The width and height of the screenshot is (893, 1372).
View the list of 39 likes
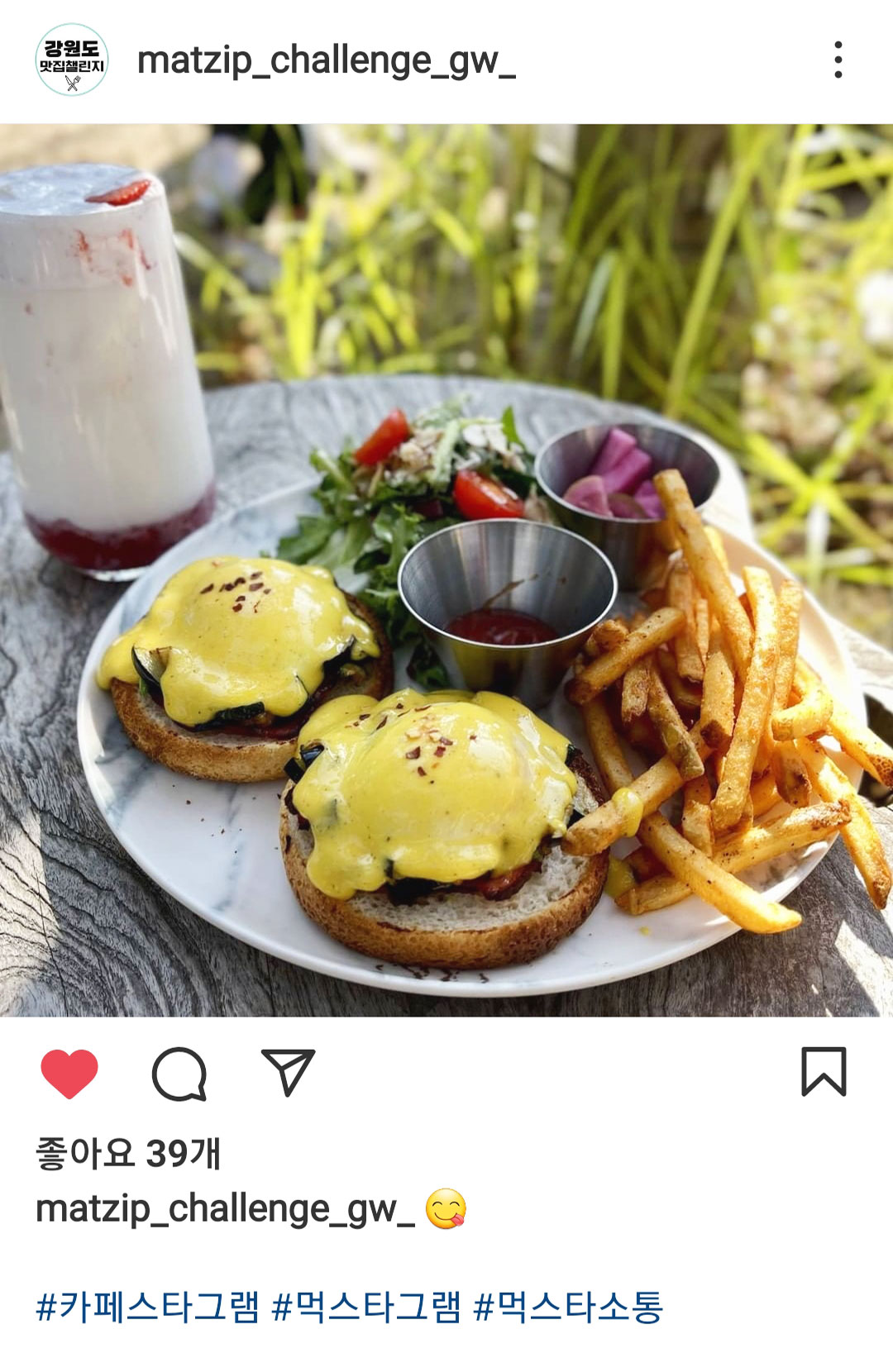click(x=128, y=1153)
